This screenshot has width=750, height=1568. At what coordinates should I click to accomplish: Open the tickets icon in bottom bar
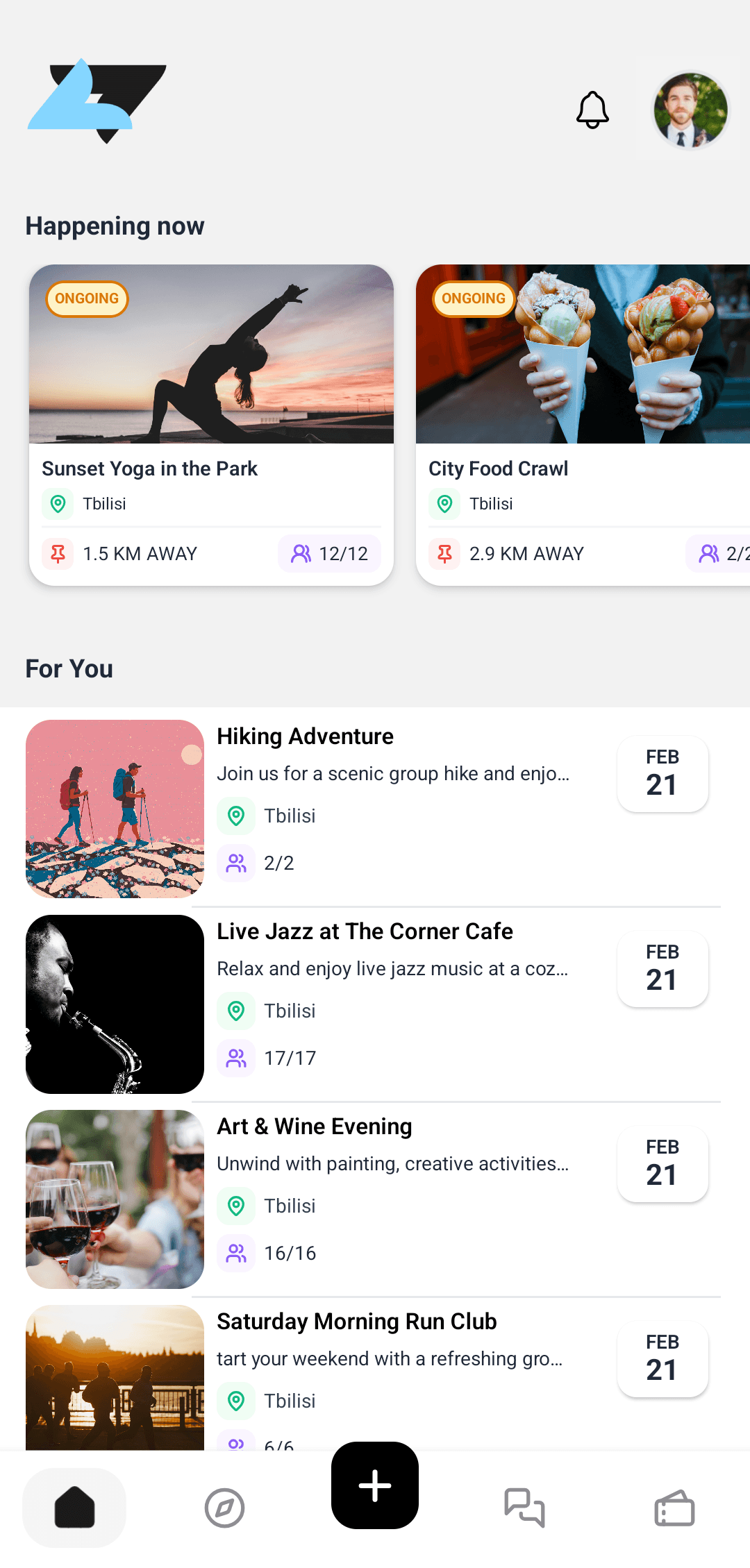(x=675, y=1508)
